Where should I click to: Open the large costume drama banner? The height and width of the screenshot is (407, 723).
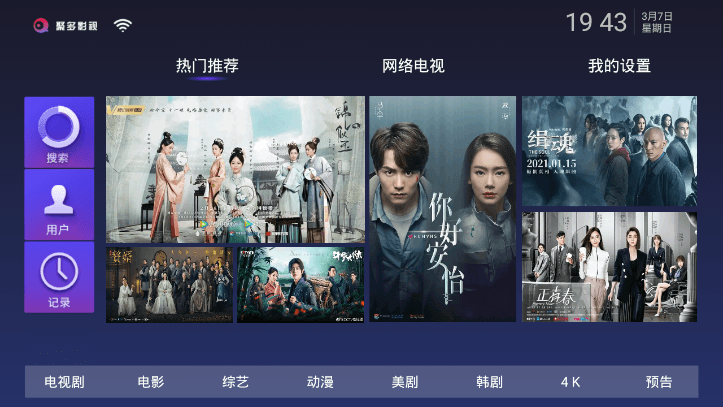click(236, 169)
